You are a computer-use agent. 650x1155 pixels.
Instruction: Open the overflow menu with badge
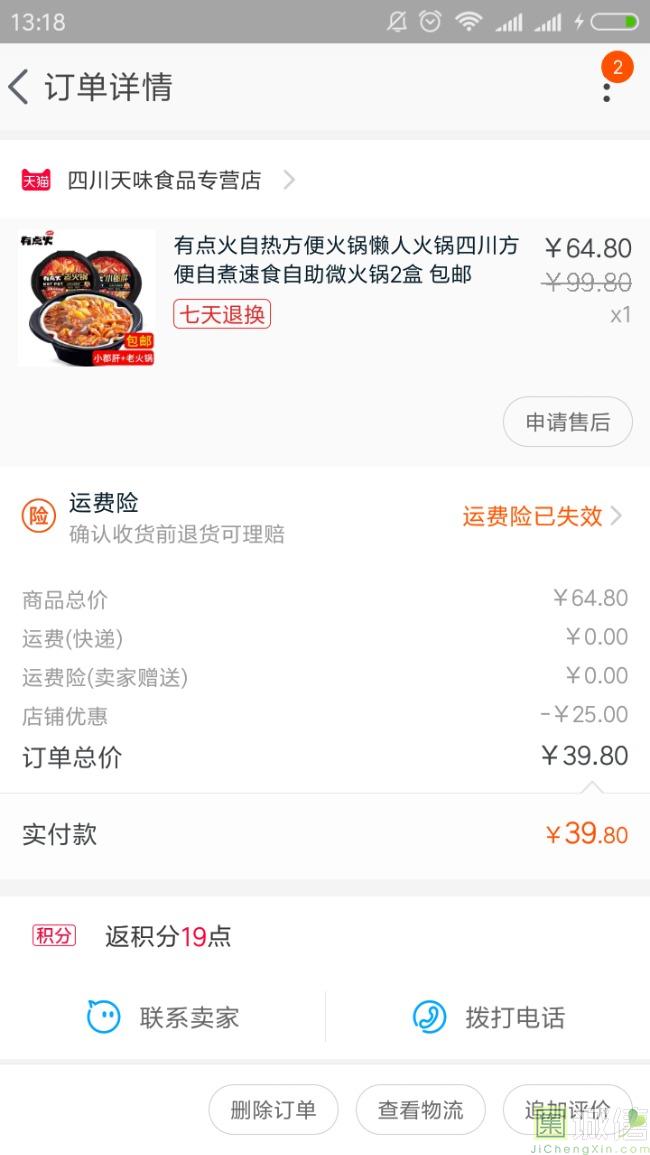[607, 88]
